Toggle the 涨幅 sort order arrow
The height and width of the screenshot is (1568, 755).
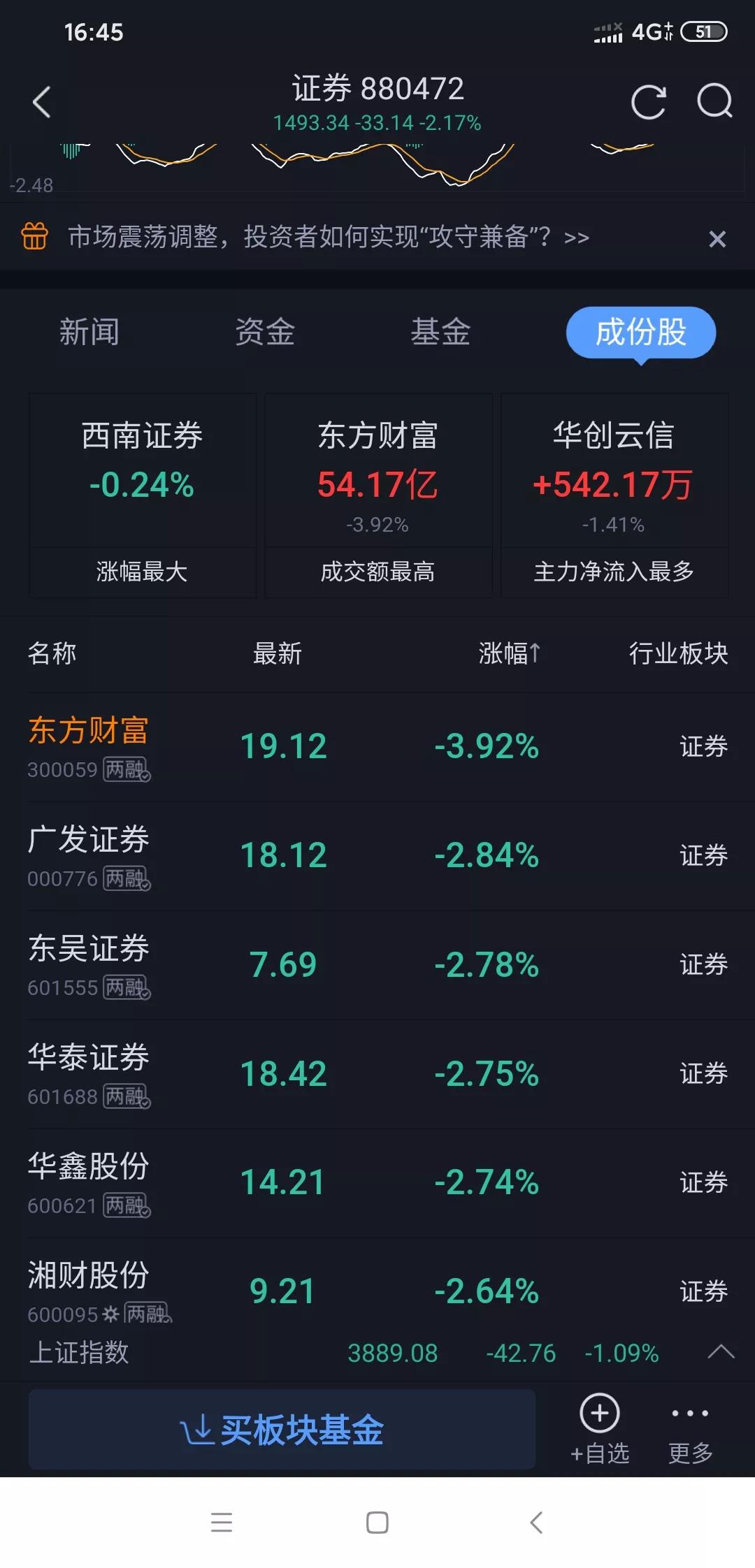tap(535, 654)
